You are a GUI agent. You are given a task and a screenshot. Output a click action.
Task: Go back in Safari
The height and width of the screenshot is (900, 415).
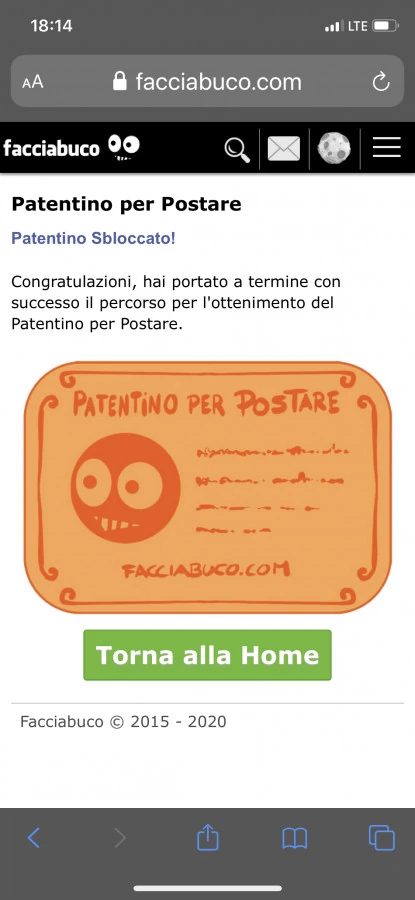34,838
